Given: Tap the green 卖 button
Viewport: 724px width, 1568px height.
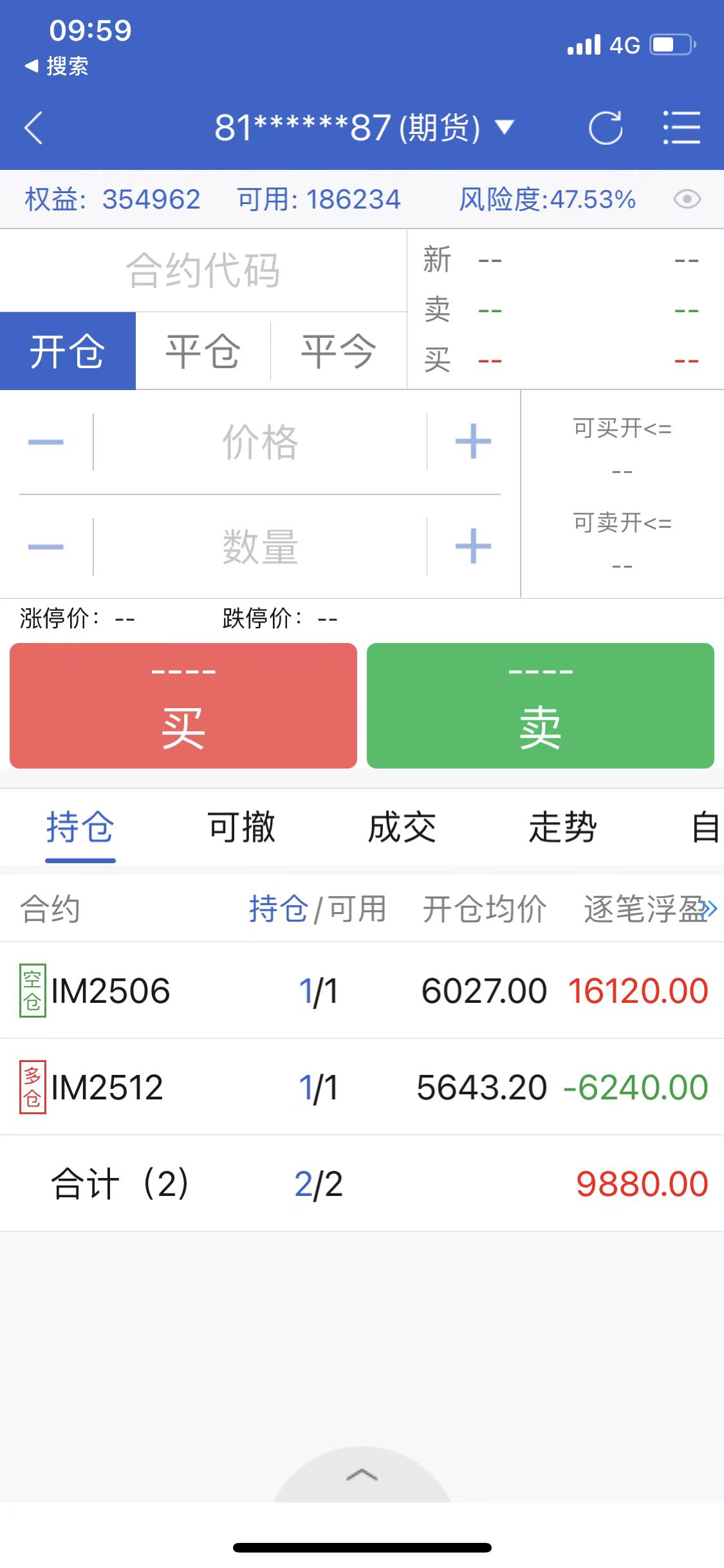Looking at the screenshot, I should pyautogui.click(x=541, y=705).
